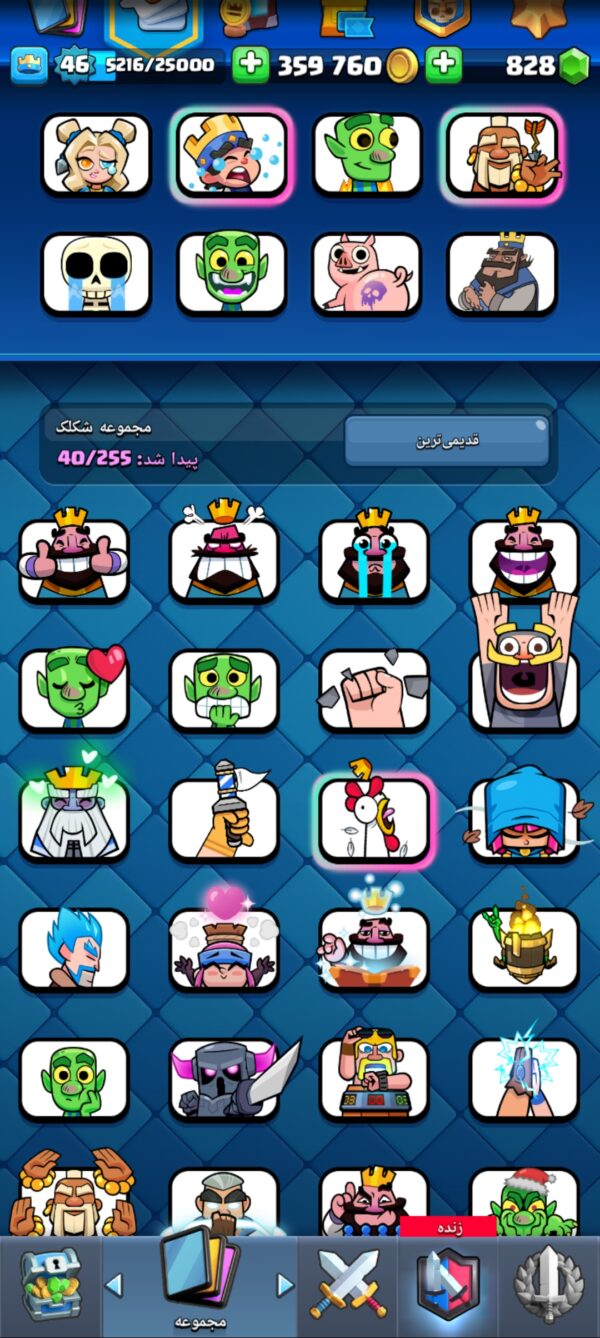Open the shop chest tab
The height and width of the screenshot is (1338, 600).
pyautogui.click(x=50, y=1284)
